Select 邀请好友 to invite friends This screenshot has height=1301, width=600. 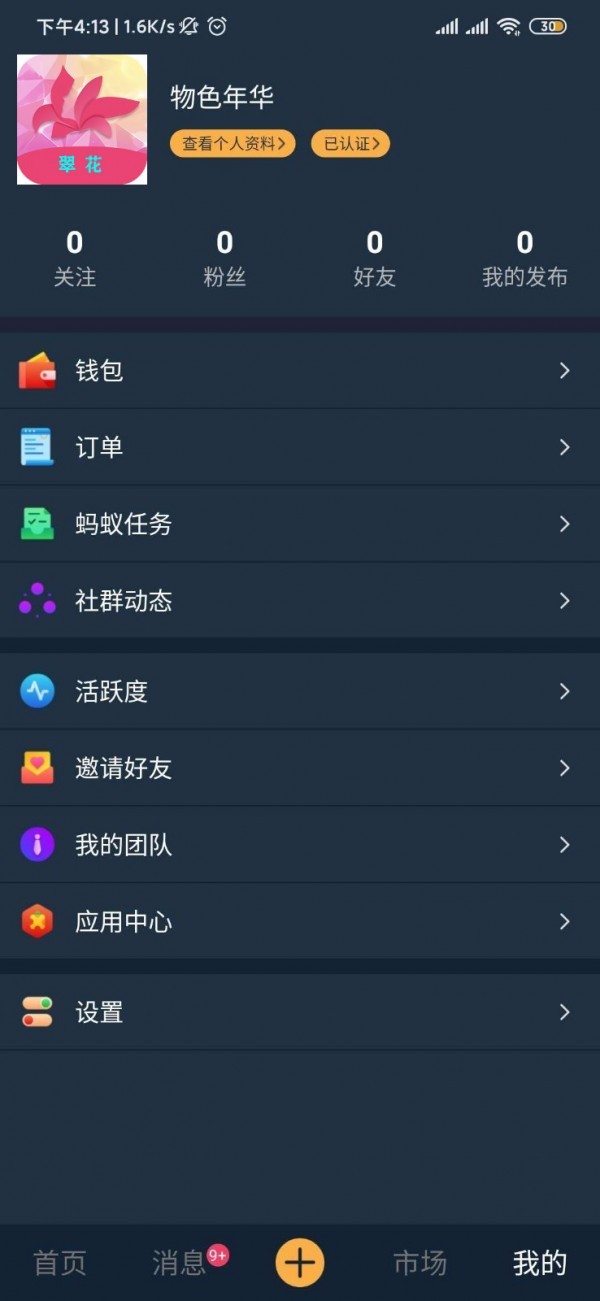click(x=300, y=768)
